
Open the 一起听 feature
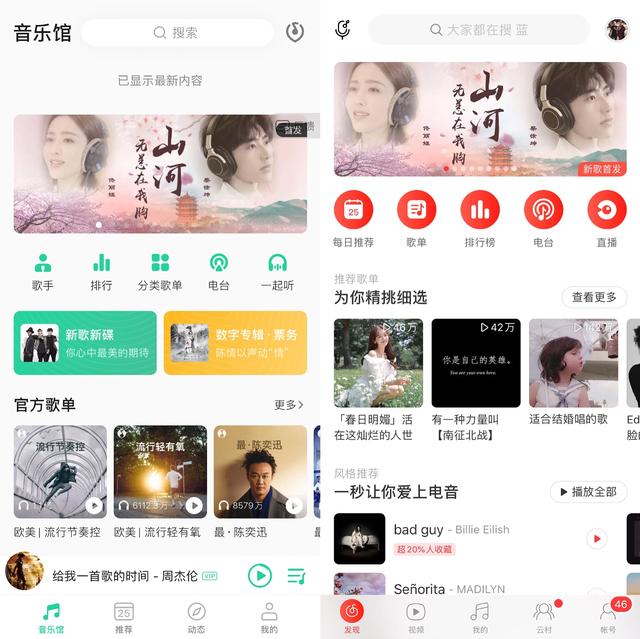(x=277, y=271)
